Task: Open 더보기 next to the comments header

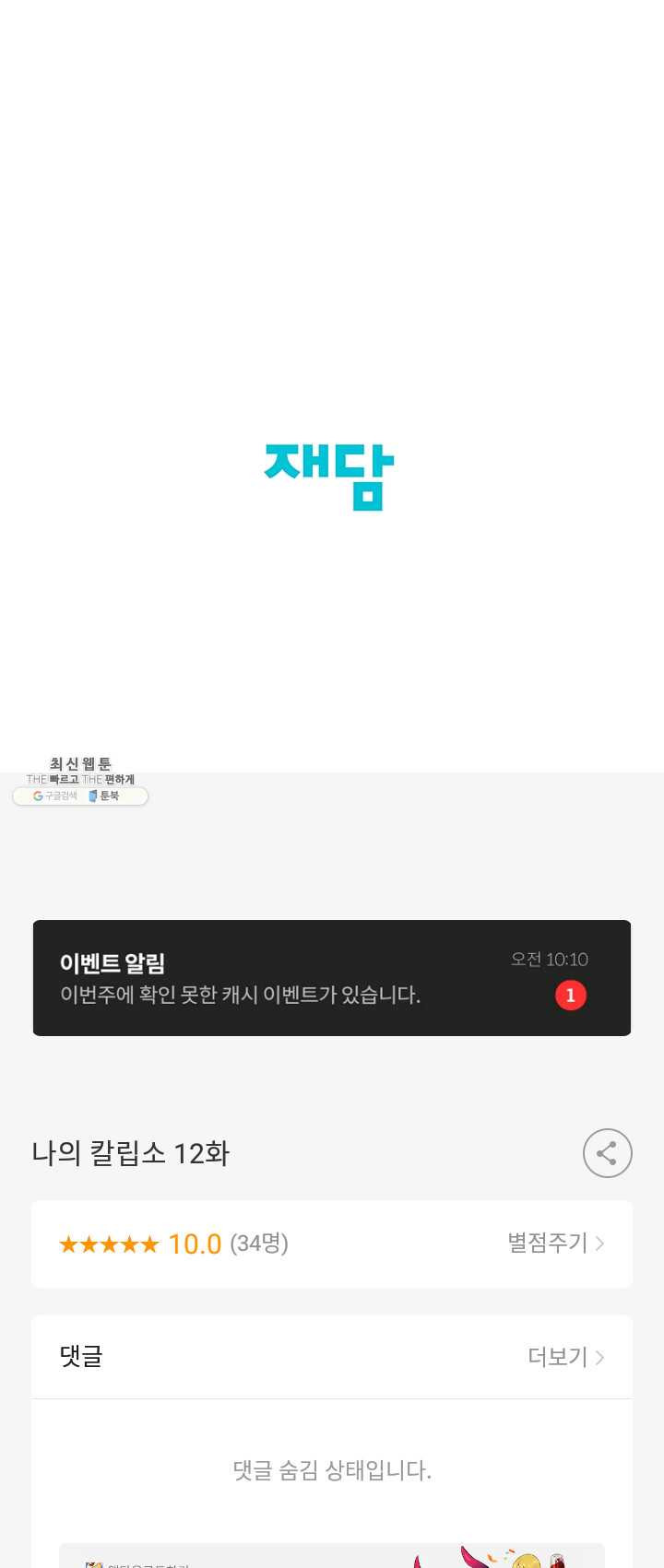Action: (564, 1357)
